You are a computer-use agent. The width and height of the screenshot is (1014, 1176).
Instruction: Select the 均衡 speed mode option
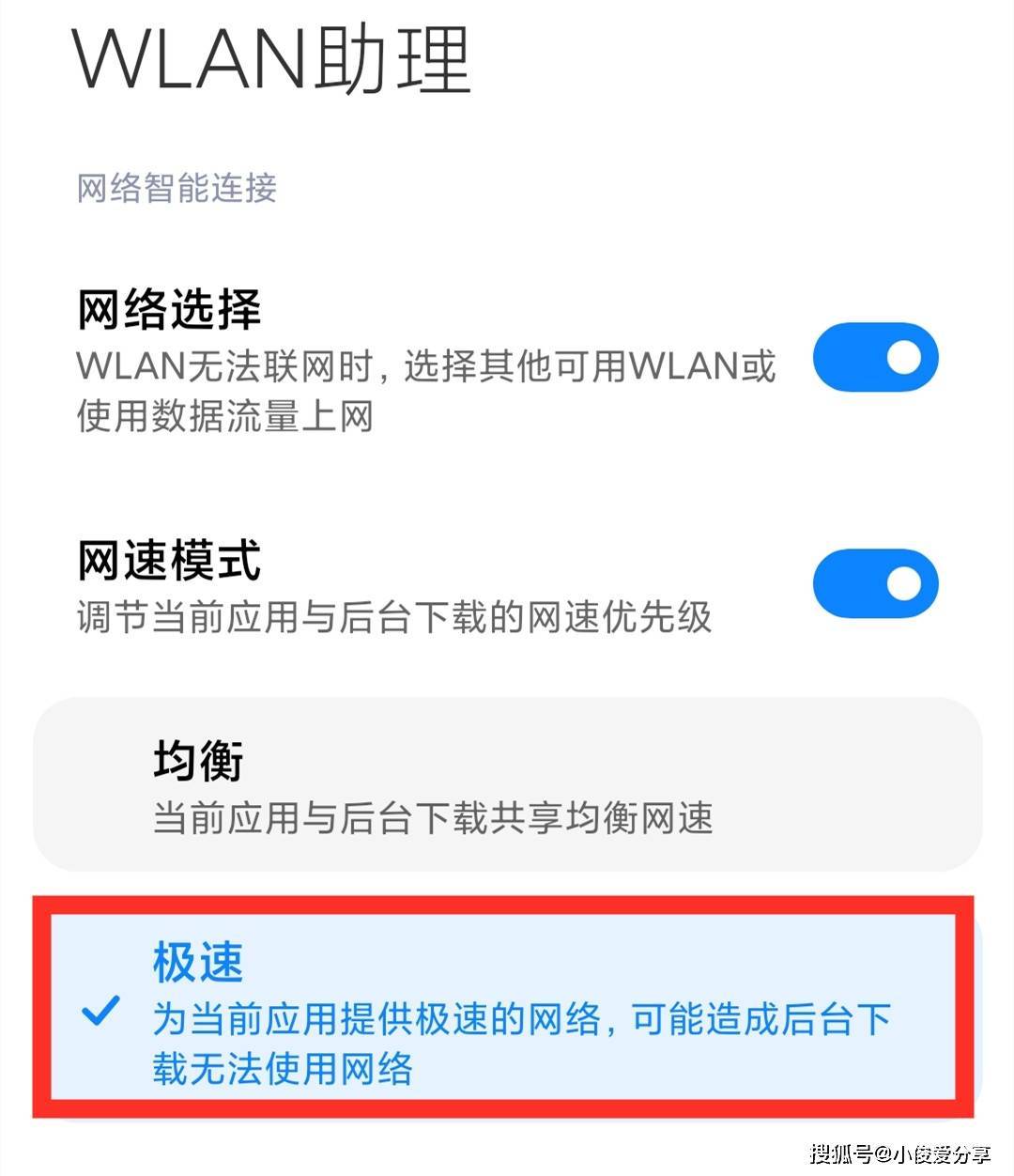[507, 786]
